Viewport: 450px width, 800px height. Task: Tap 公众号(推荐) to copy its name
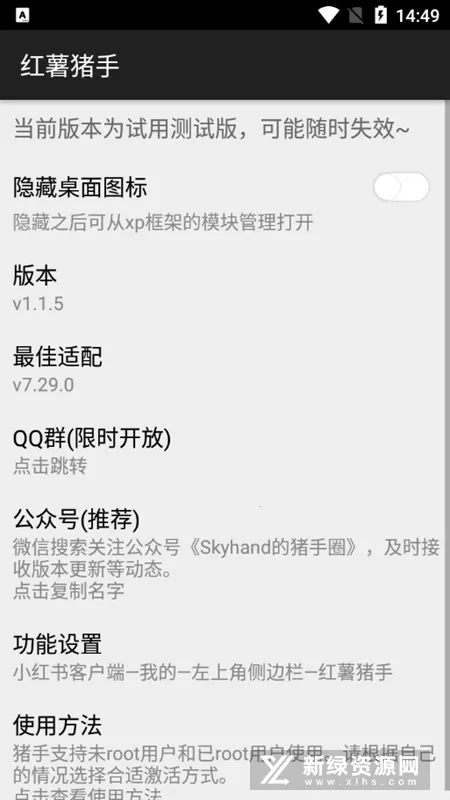coord(225,554)
